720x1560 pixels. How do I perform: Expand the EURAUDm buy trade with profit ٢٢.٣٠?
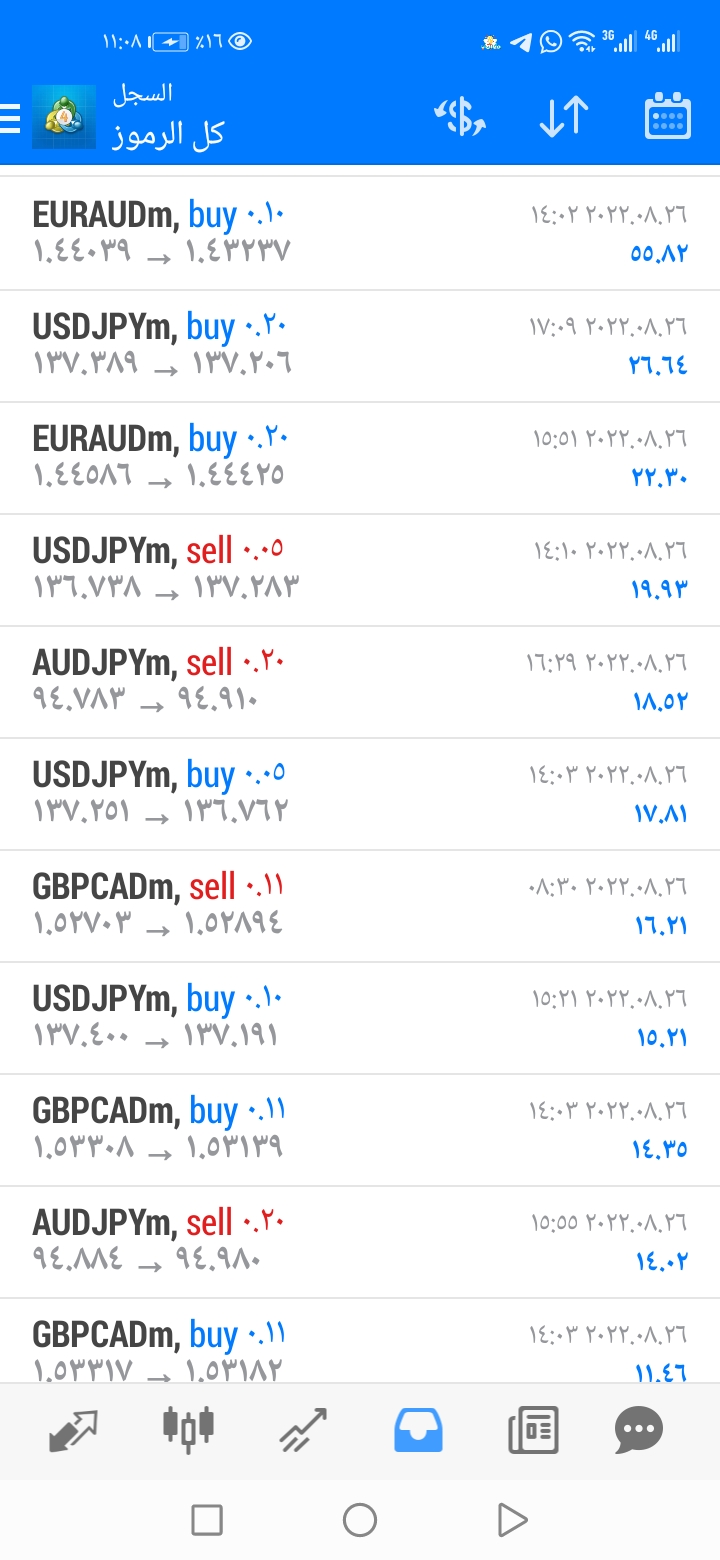tap(360, 458)
